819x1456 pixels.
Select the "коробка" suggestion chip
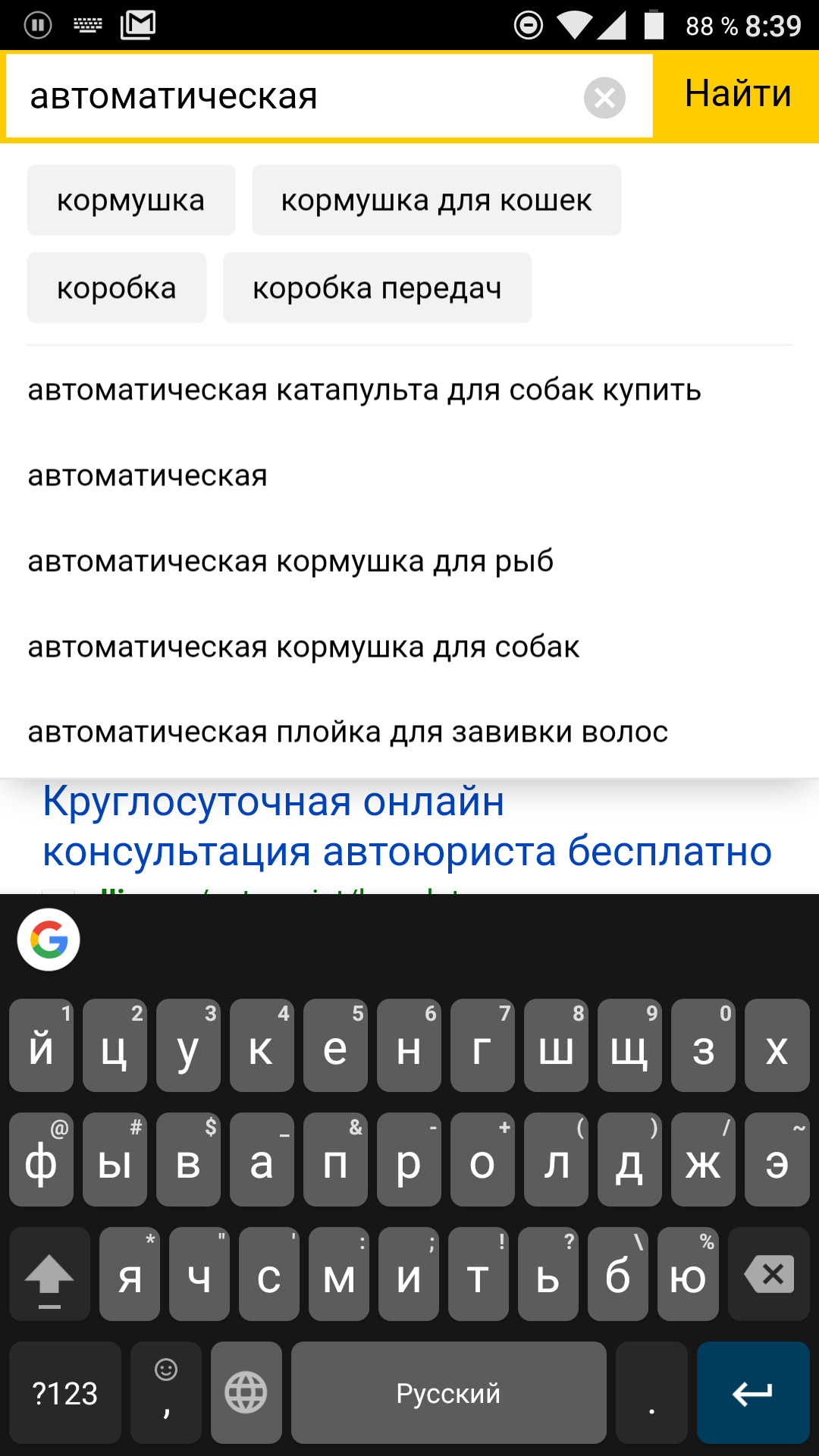117,287
